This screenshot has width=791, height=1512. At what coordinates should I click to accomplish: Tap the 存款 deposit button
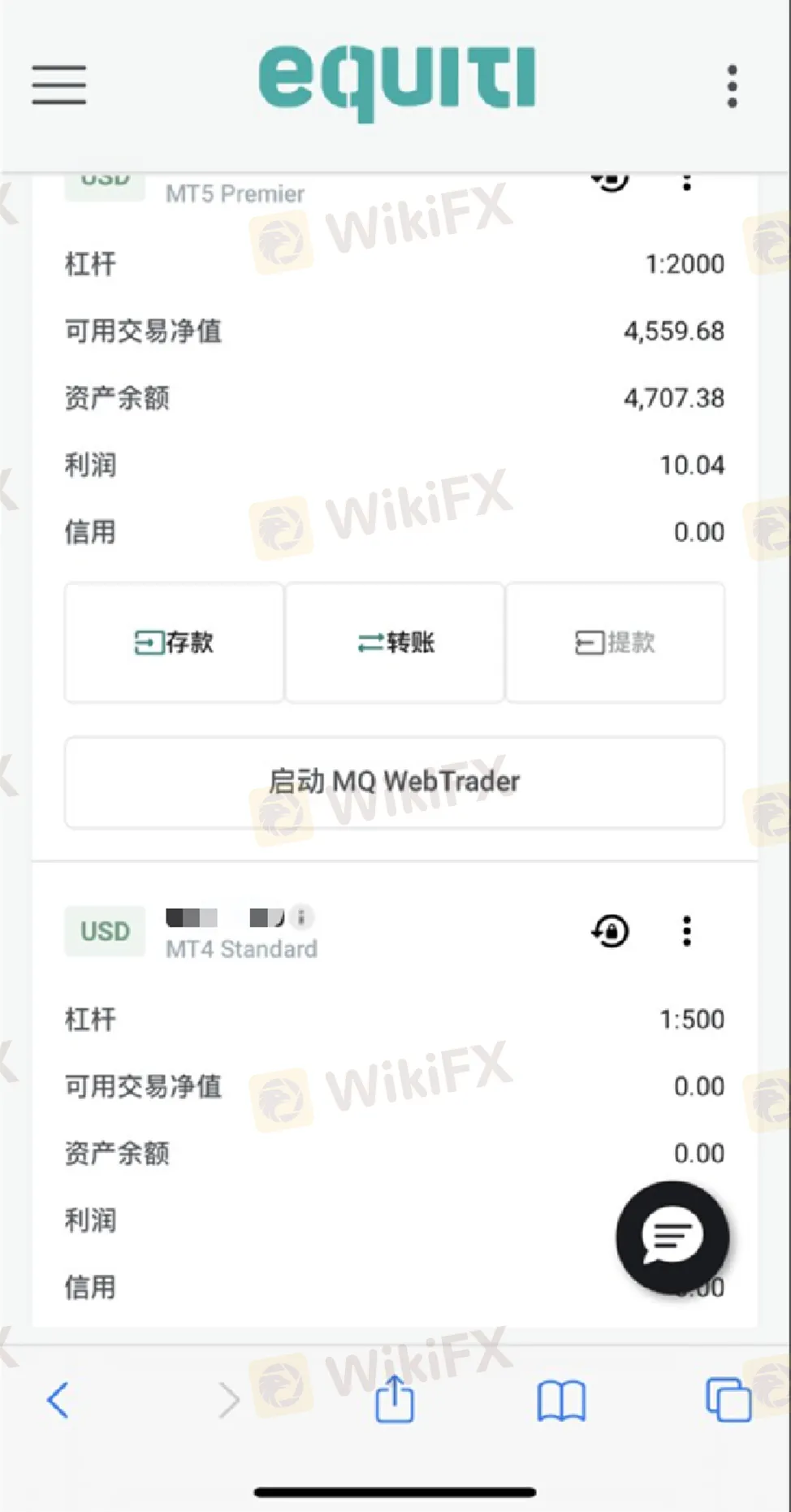pyautogui.click(x=175, y=642)
